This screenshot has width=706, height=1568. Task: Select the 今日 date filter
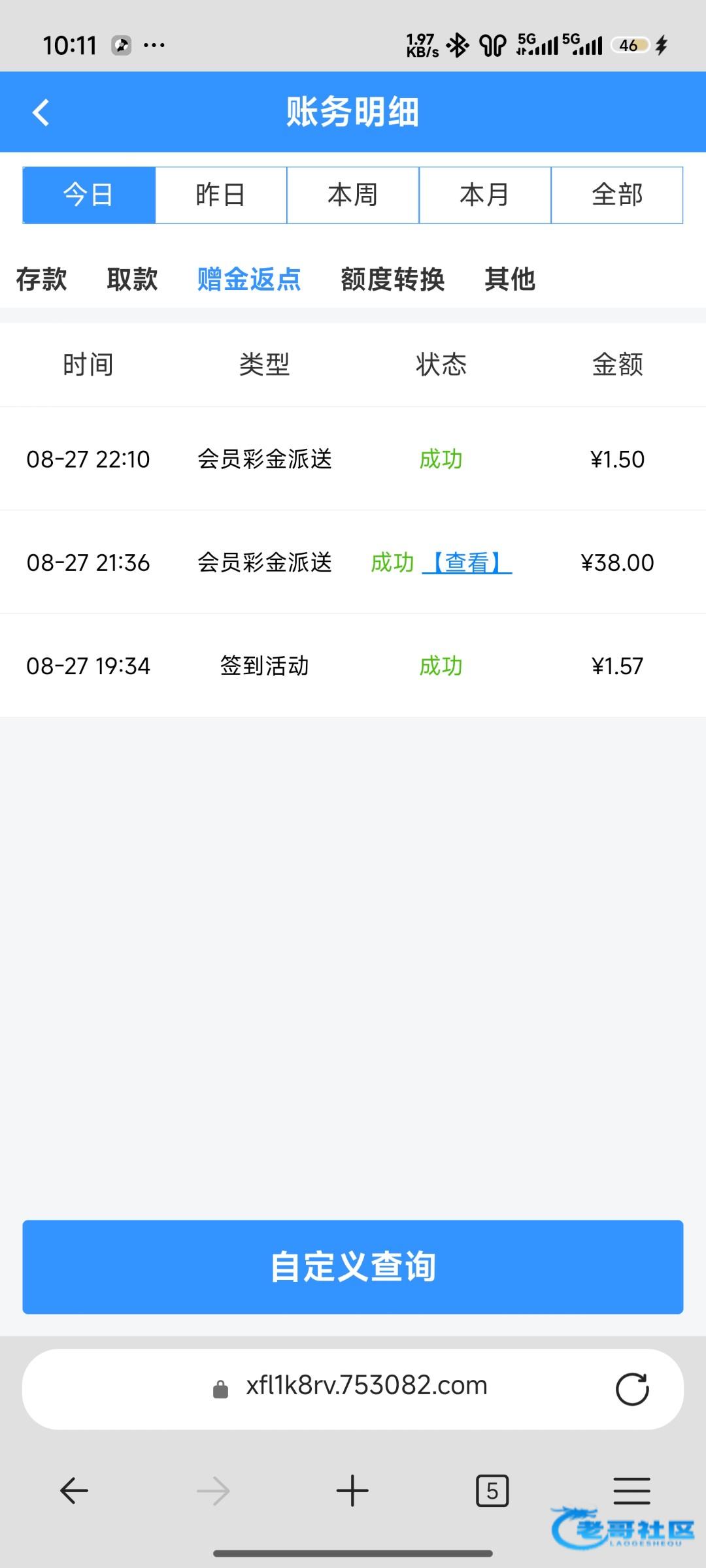coord(89,195)
